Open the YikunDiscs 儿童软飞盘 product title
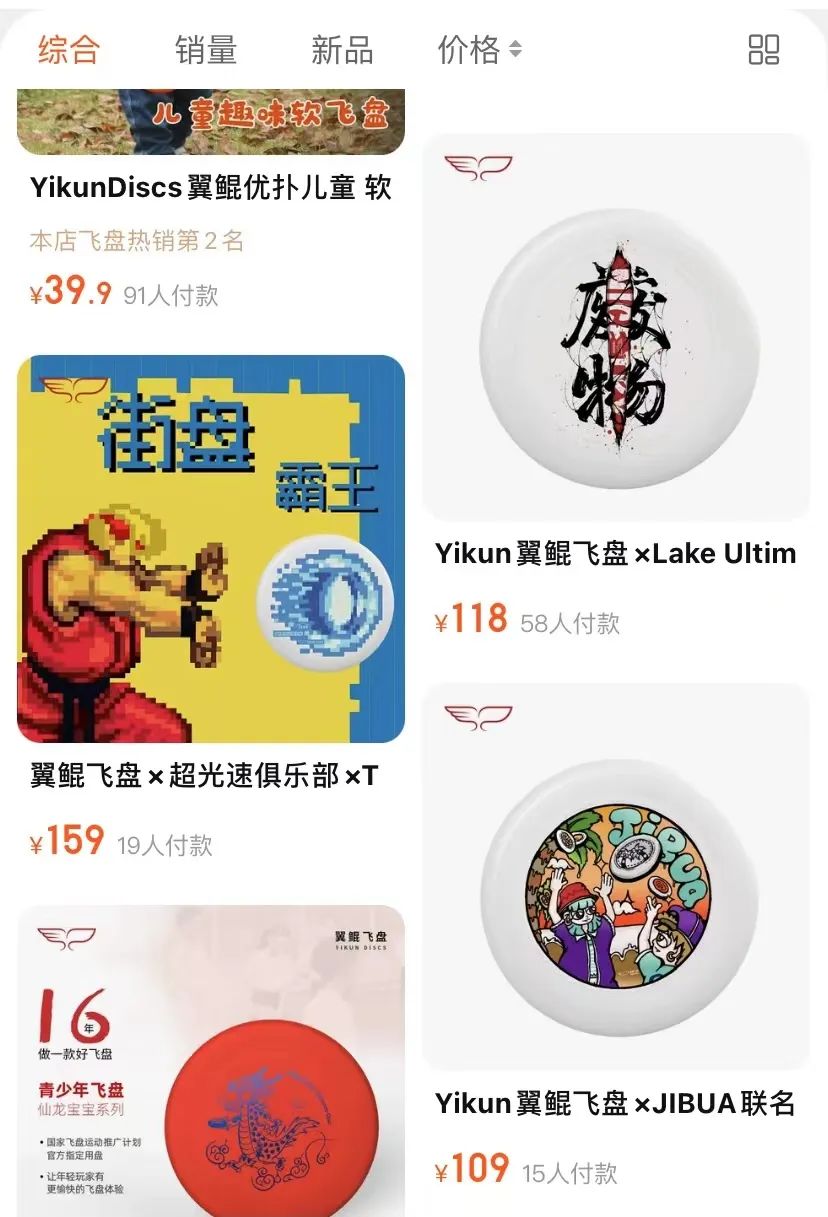This screenshot has width=828, height=1217. point(207,189)
